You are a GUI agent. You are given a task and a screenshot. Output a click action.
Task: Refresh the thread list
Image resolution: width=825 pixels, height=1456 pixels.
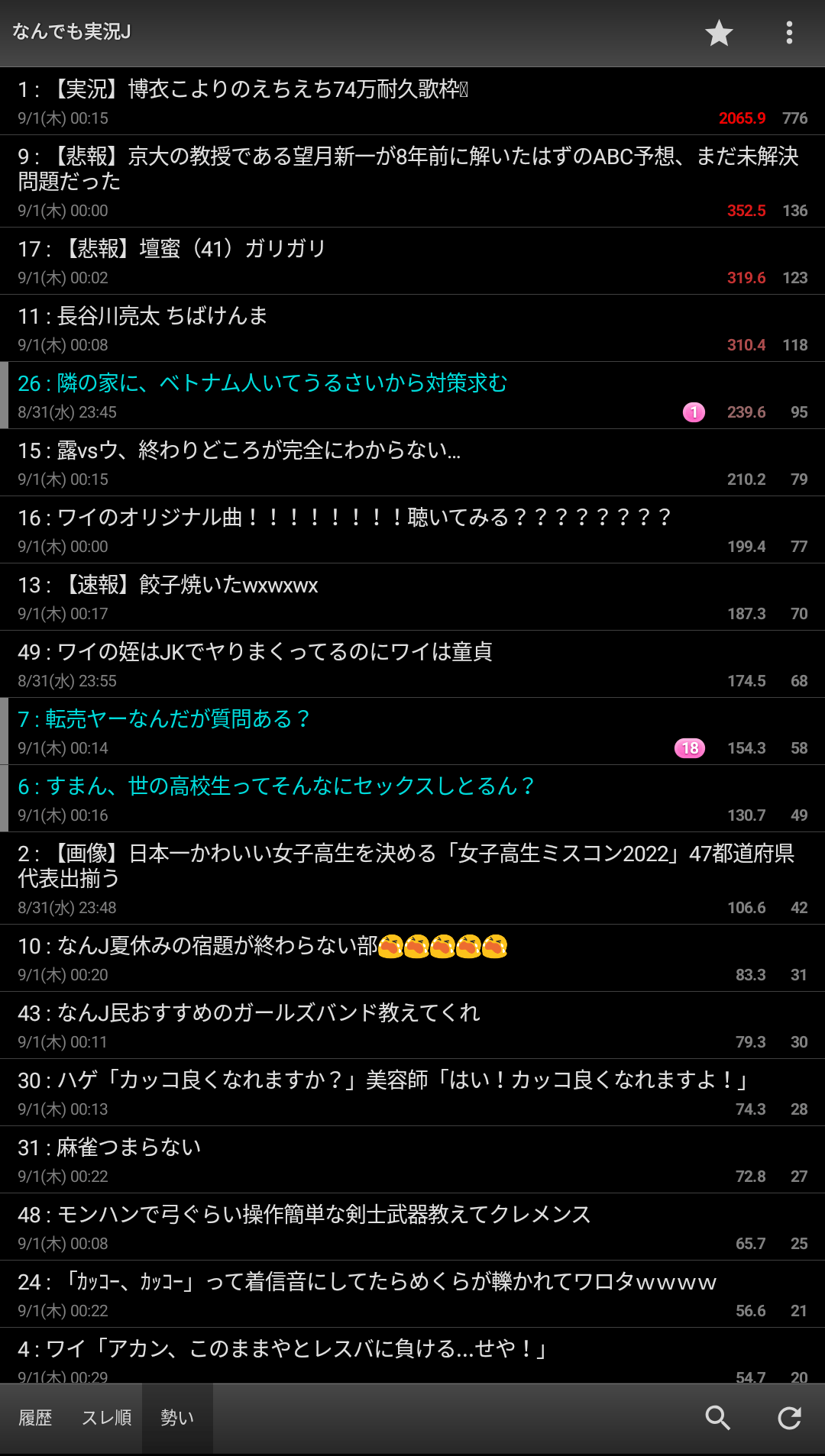tap(789, 1418)
